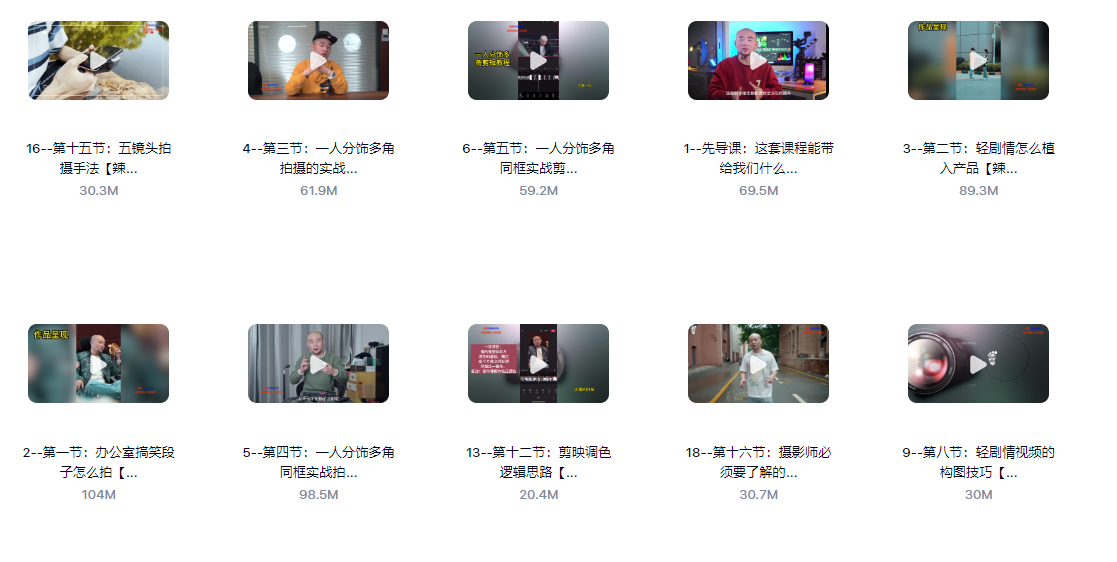Open video 13 第十二节 剪映调色逻辑思路
Image resolution: width=1117 pixels, height=562 pixels.
click(x=538, y=364)
